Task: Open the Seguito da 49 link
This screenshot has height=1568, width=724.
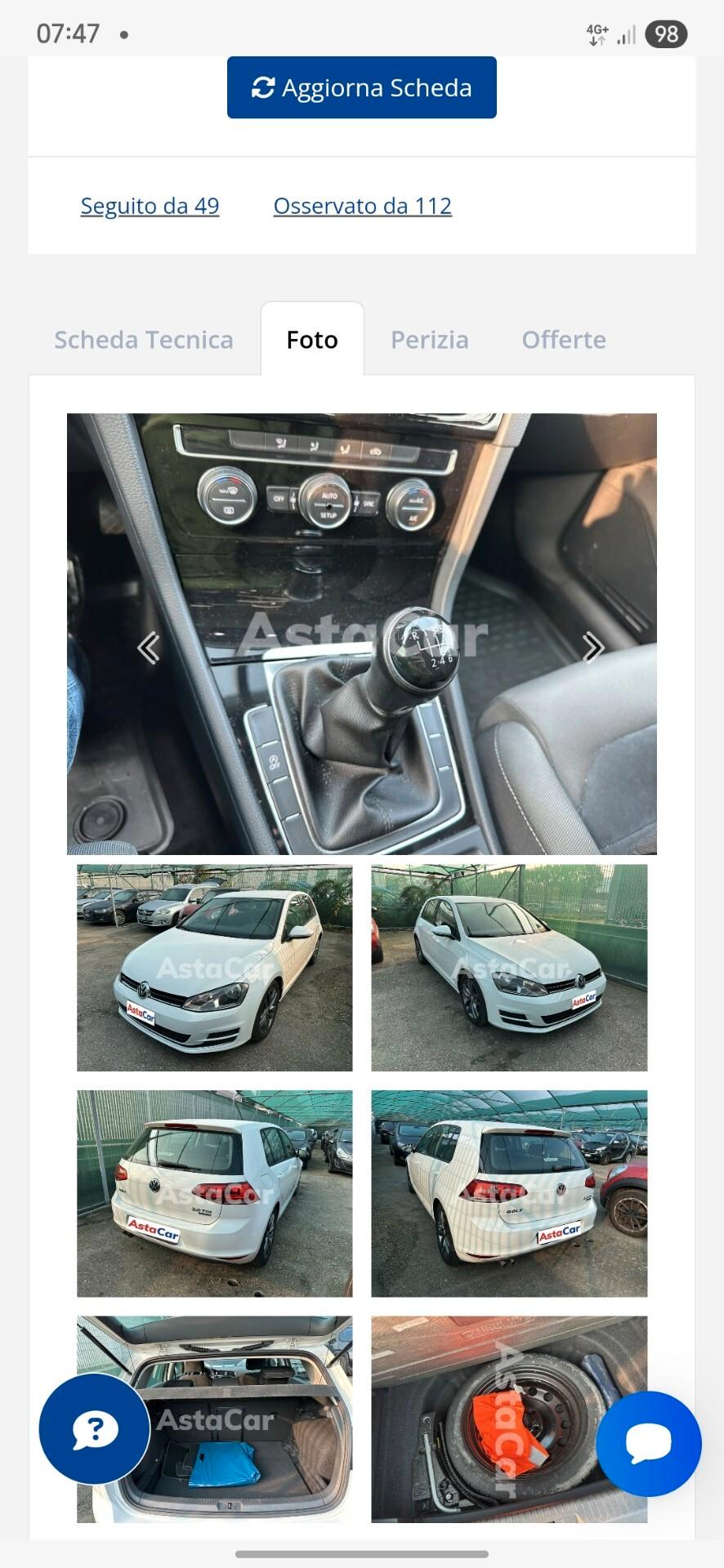Action: point(150,206)
